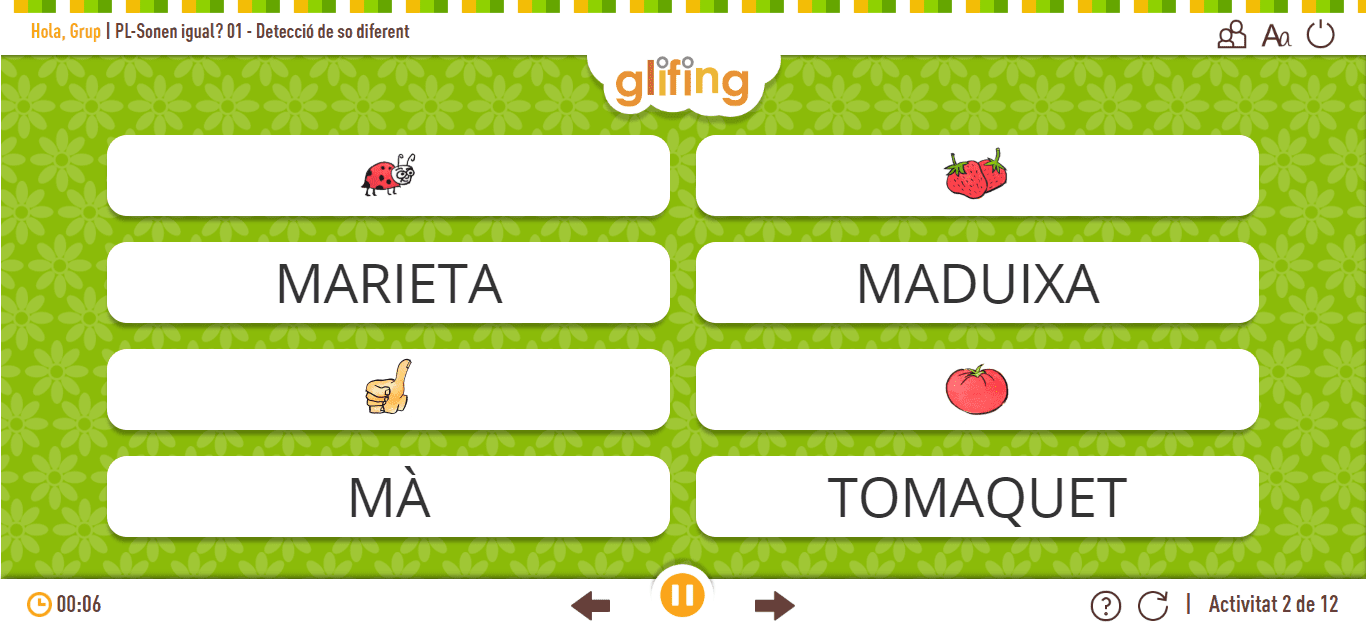The height and width of the screenshot is (624, 1367).
Task: Change the font size with Aa
Action: [1276, 36]
